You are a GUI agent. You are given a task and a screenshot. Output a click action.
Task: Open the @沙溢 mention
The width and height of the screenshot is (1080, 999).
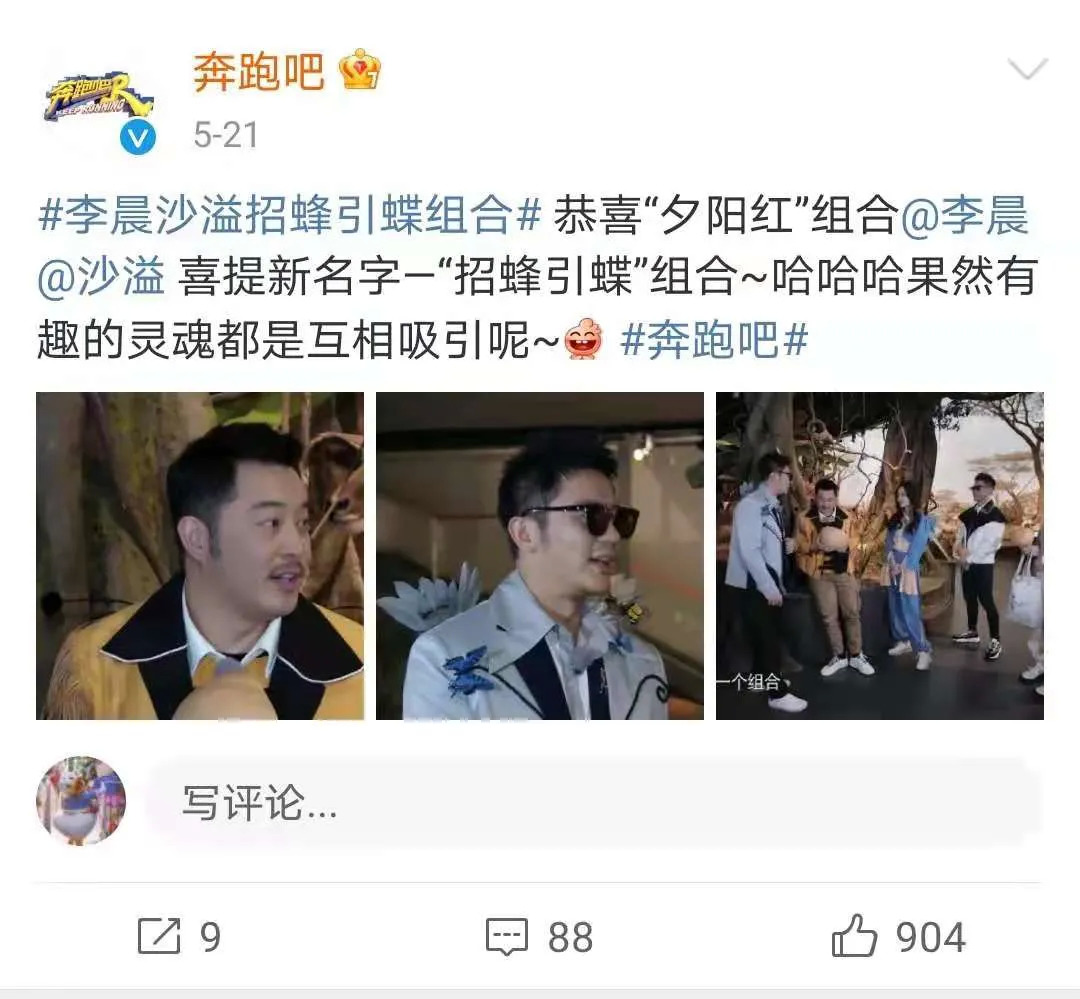point(101,276)
